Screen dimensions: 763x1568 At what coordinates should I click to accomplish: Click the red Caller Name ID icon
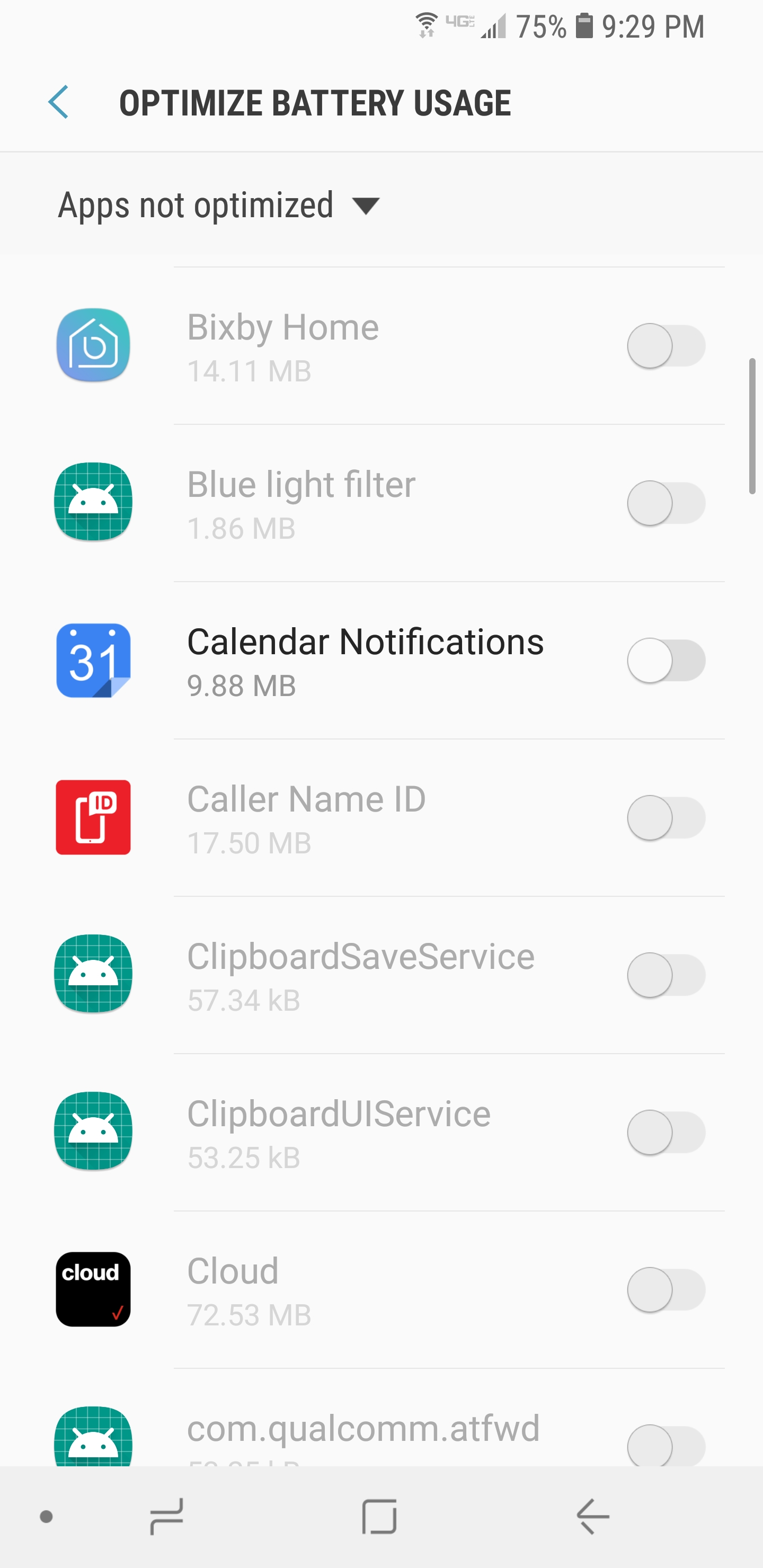pyautogui.click(x=93, y=817)
